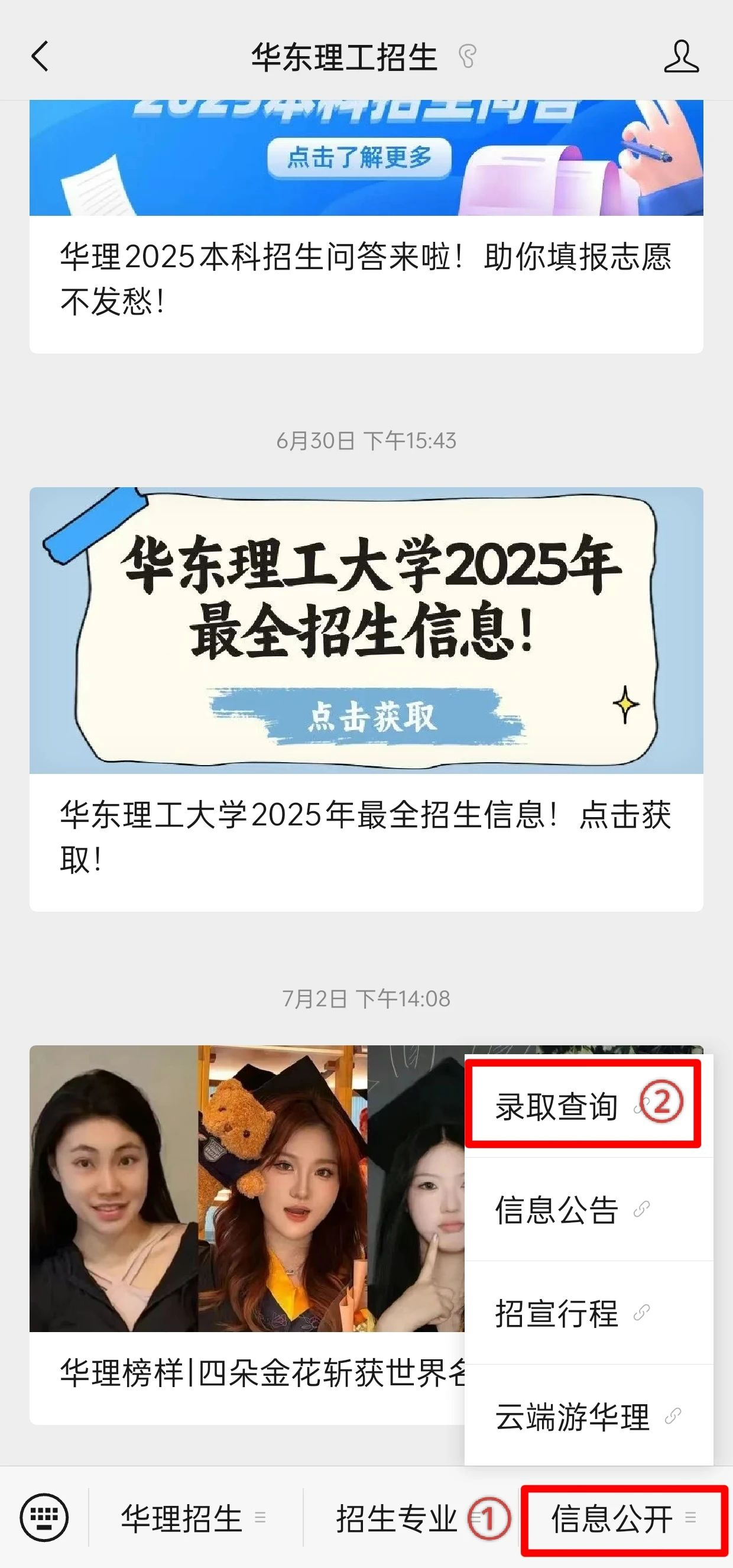Open the 华东理工大学2025年最全招生信息 article
The image size is (733, 1568).
(x=366, y=699)
